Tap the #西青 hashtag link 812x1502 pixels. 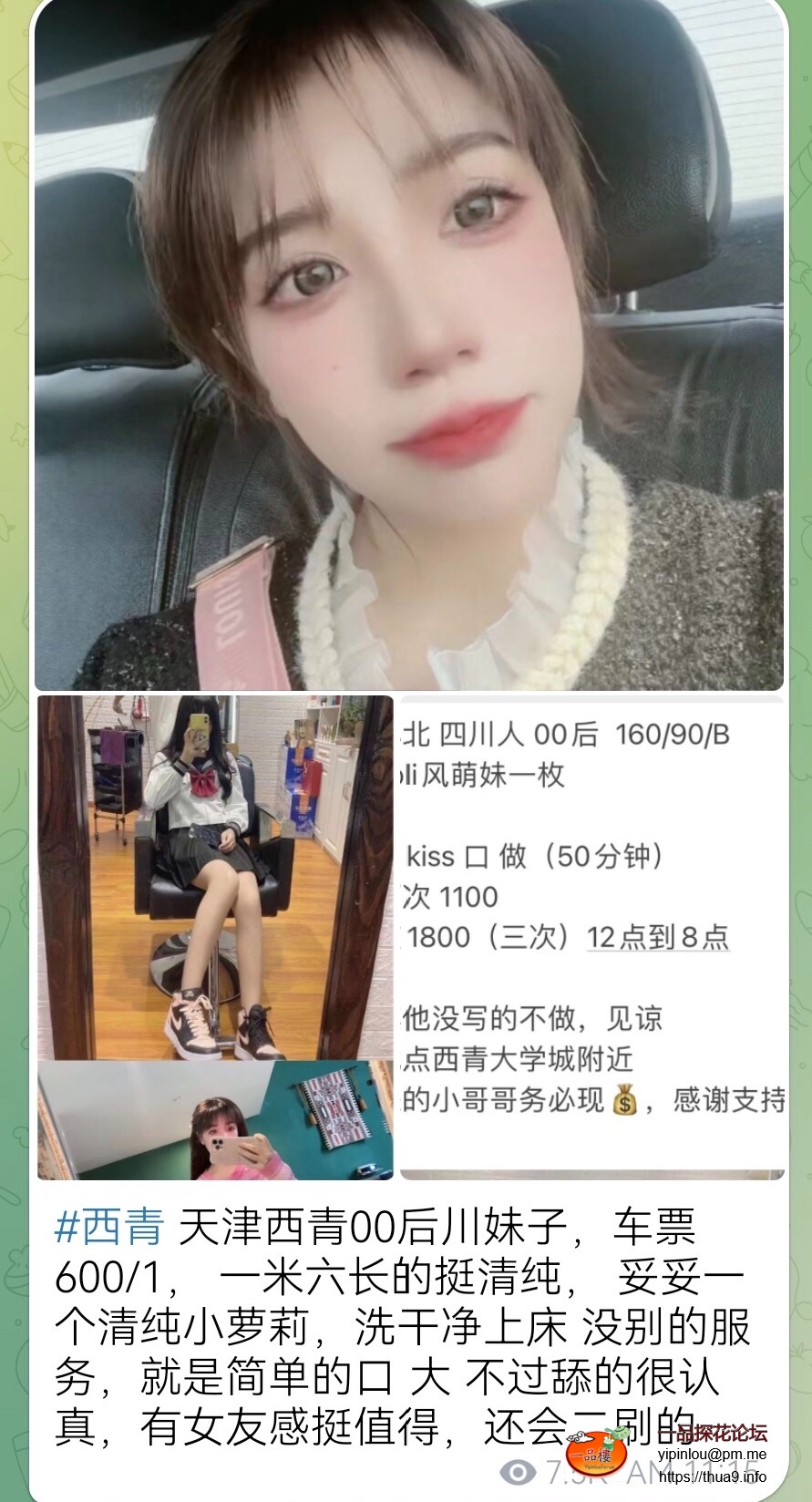pyautogui.click(x=109, y=1228)
